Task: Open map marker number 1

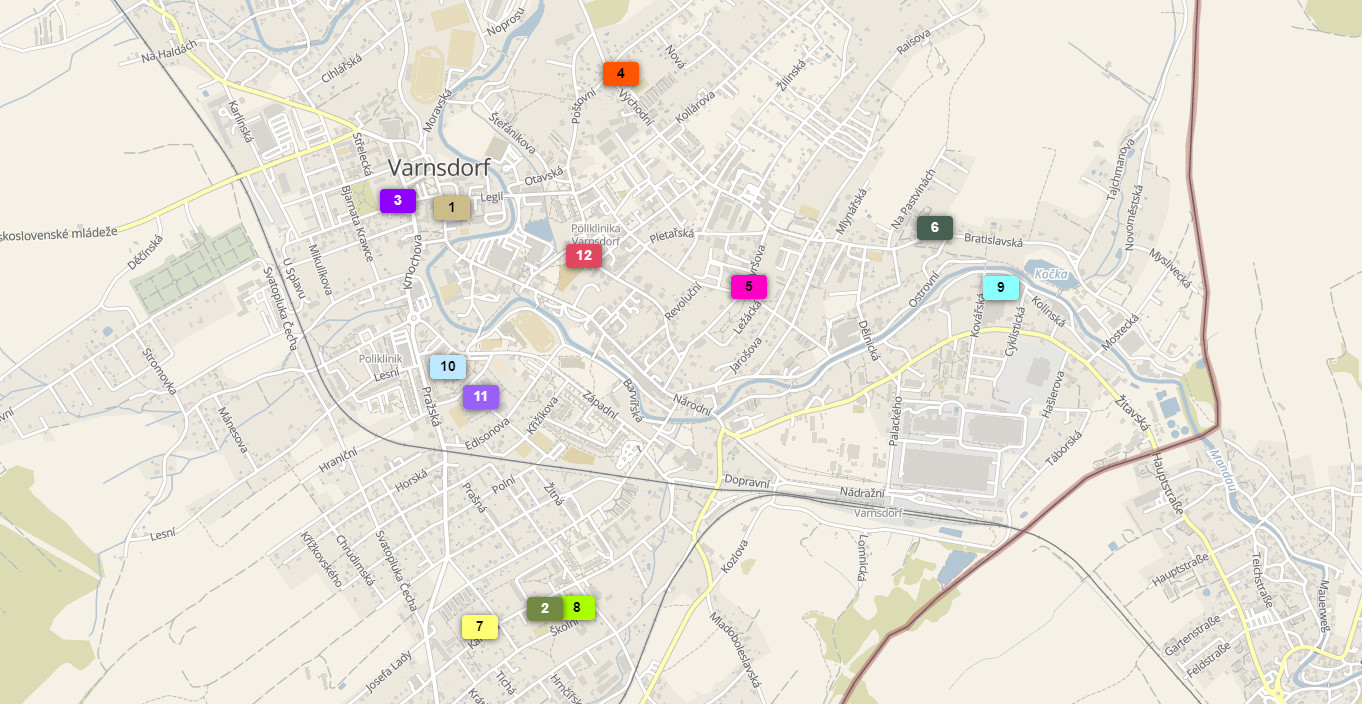Action: [x=451, y=208]
